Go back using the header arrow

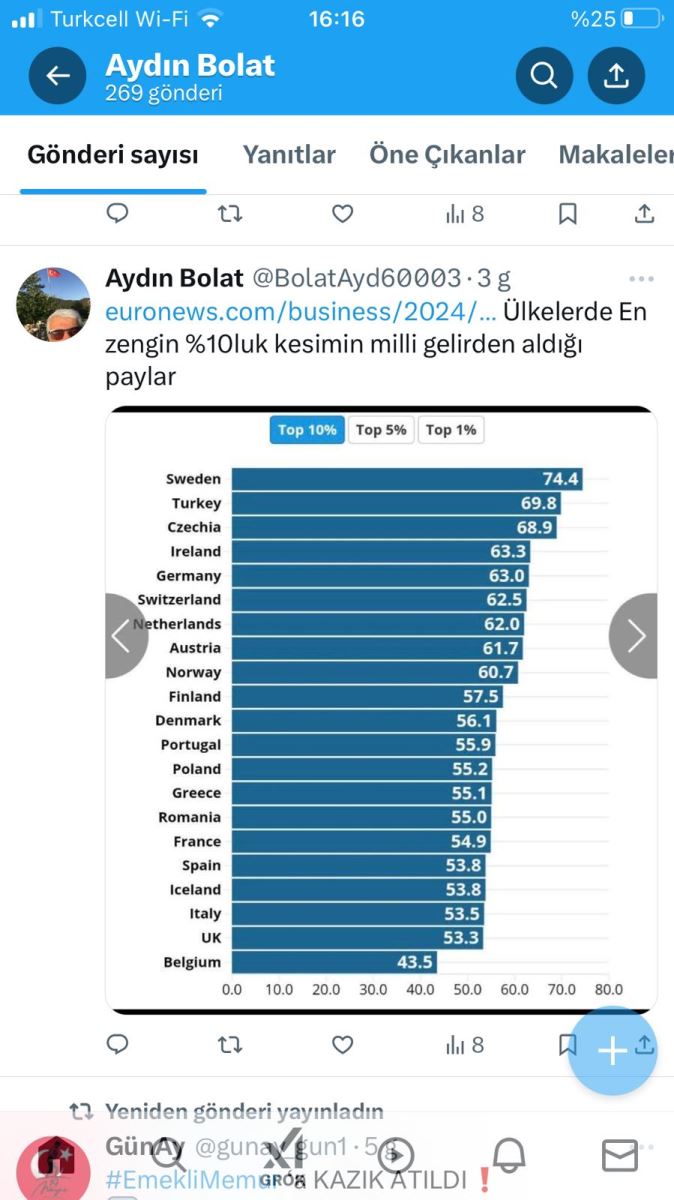point(58,76)
